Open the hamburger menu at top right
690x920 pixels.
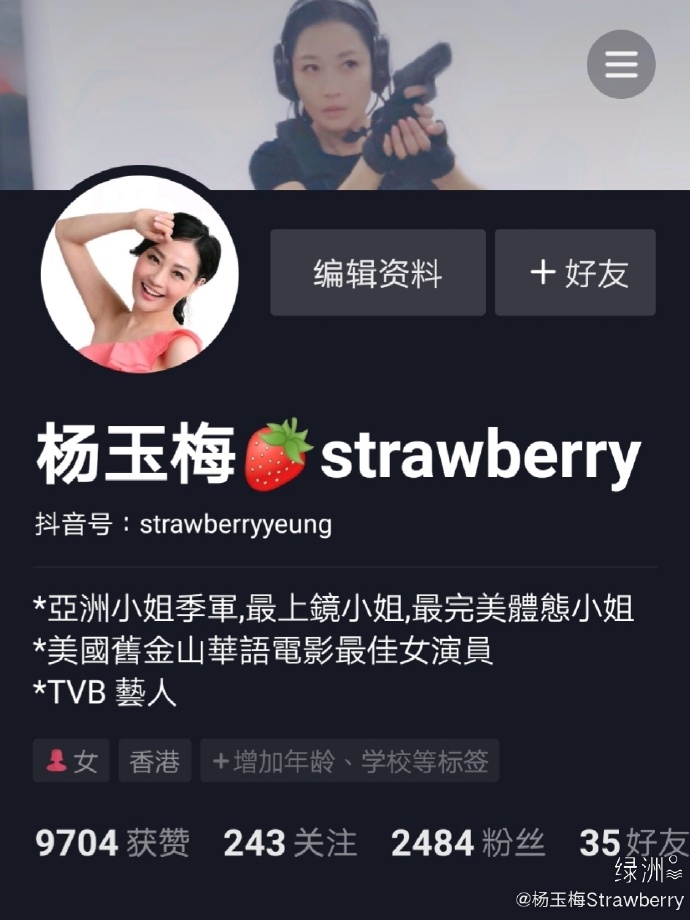pyautogui.click(x=620, y=64)
